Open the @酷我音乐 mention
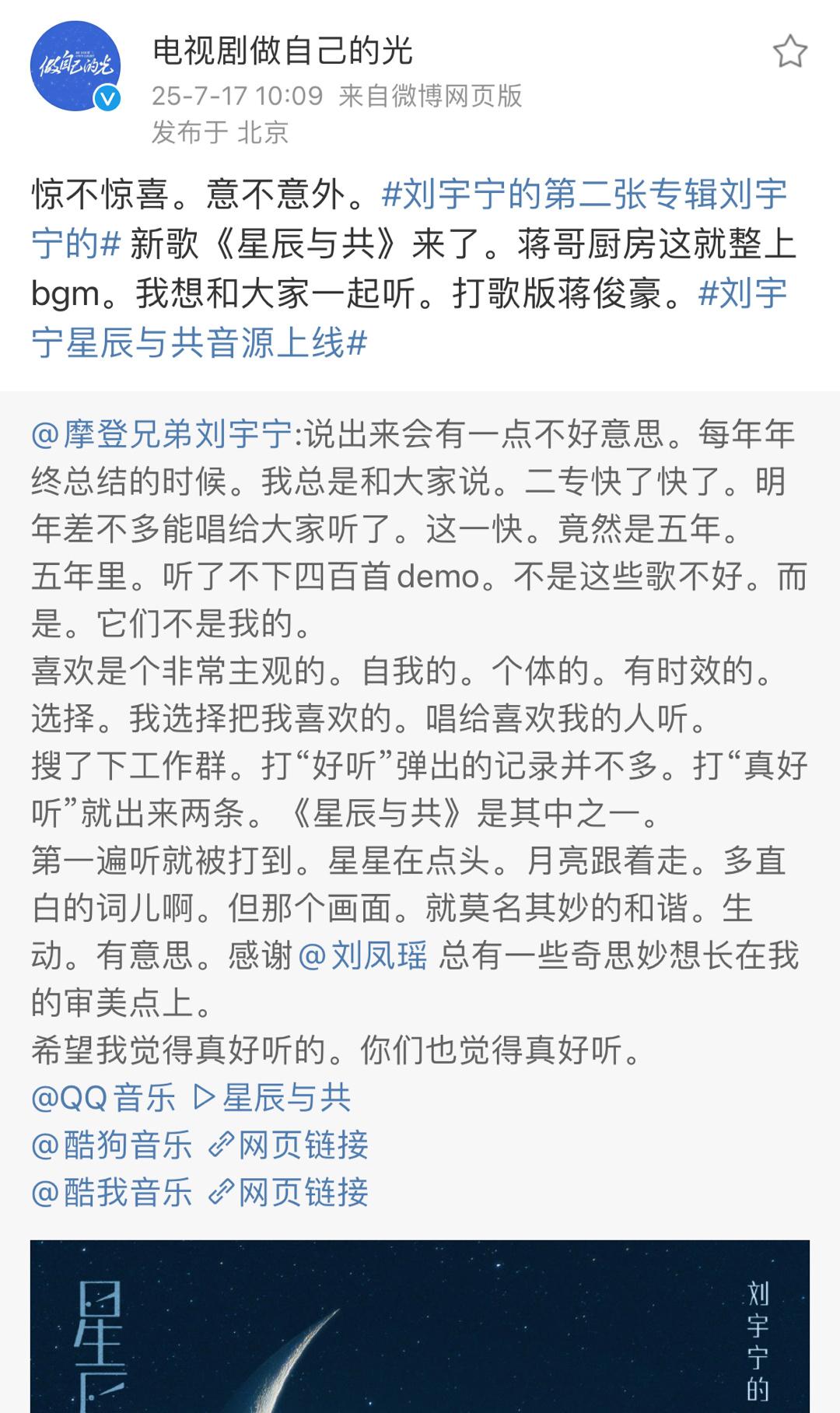 [x=112, y=1192]
